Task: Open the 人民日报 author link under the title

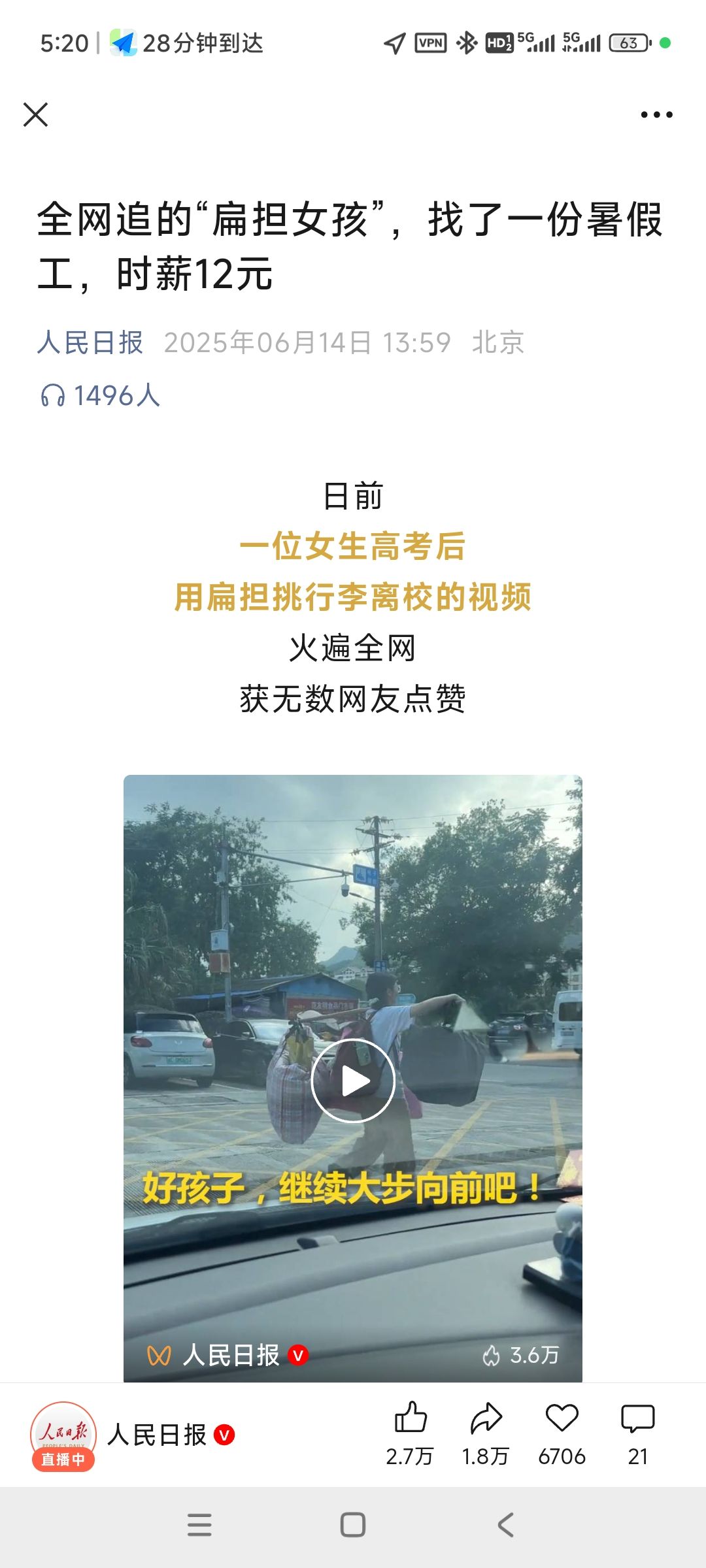Action: [x=90, y=342]
